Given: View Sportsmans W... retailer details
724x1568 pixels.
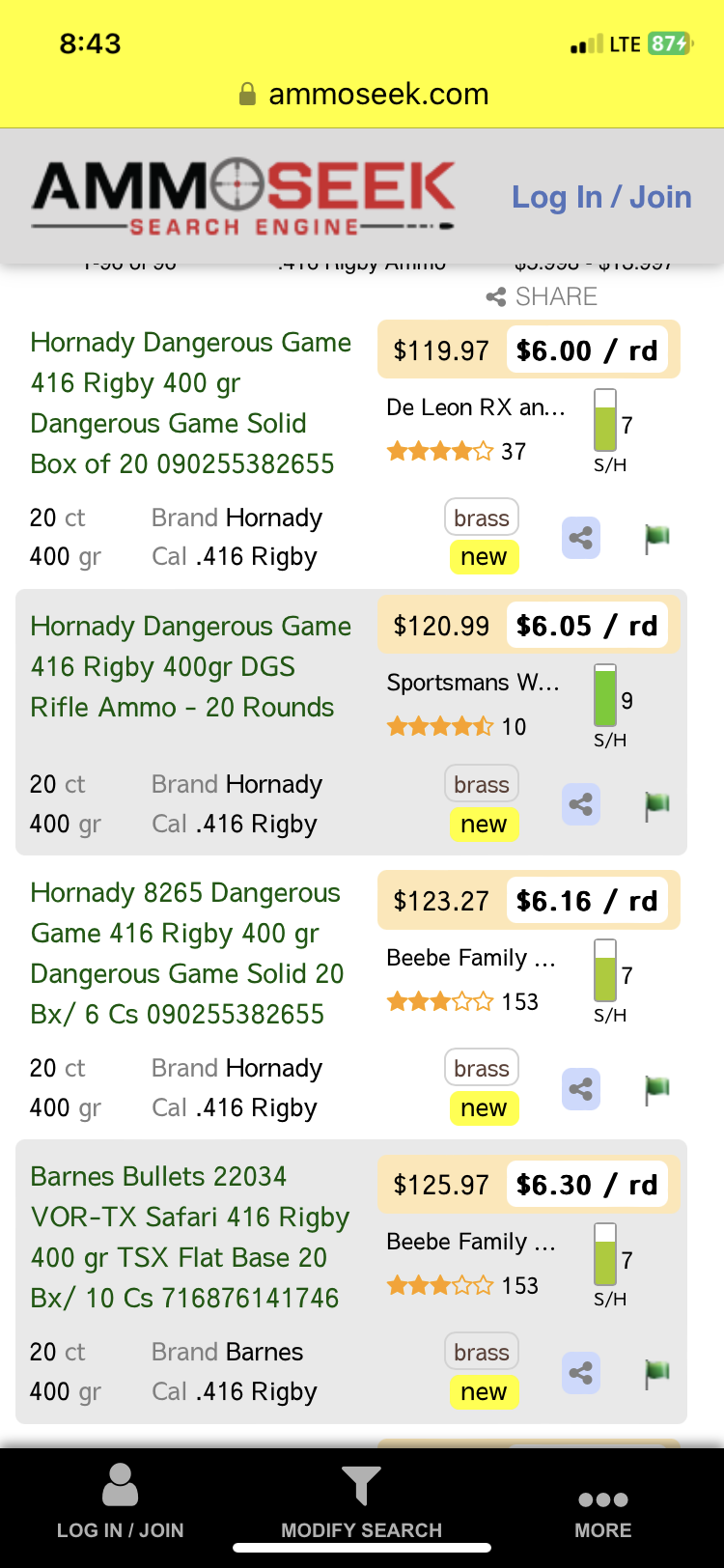Looking at the screenshot, I should coord(472,683).
